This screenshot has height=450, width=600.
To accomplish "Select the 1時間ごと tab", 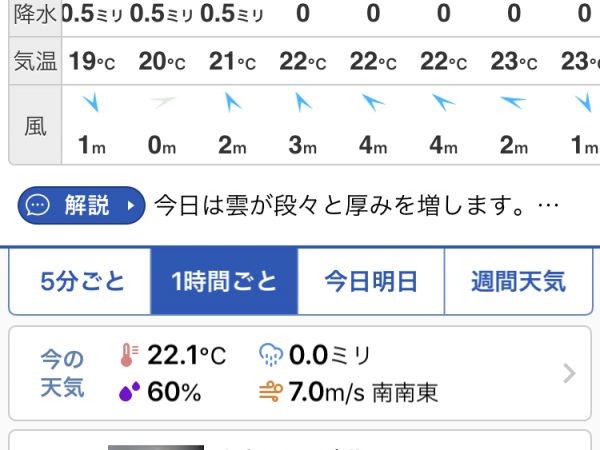I will (x=224, y=282).
